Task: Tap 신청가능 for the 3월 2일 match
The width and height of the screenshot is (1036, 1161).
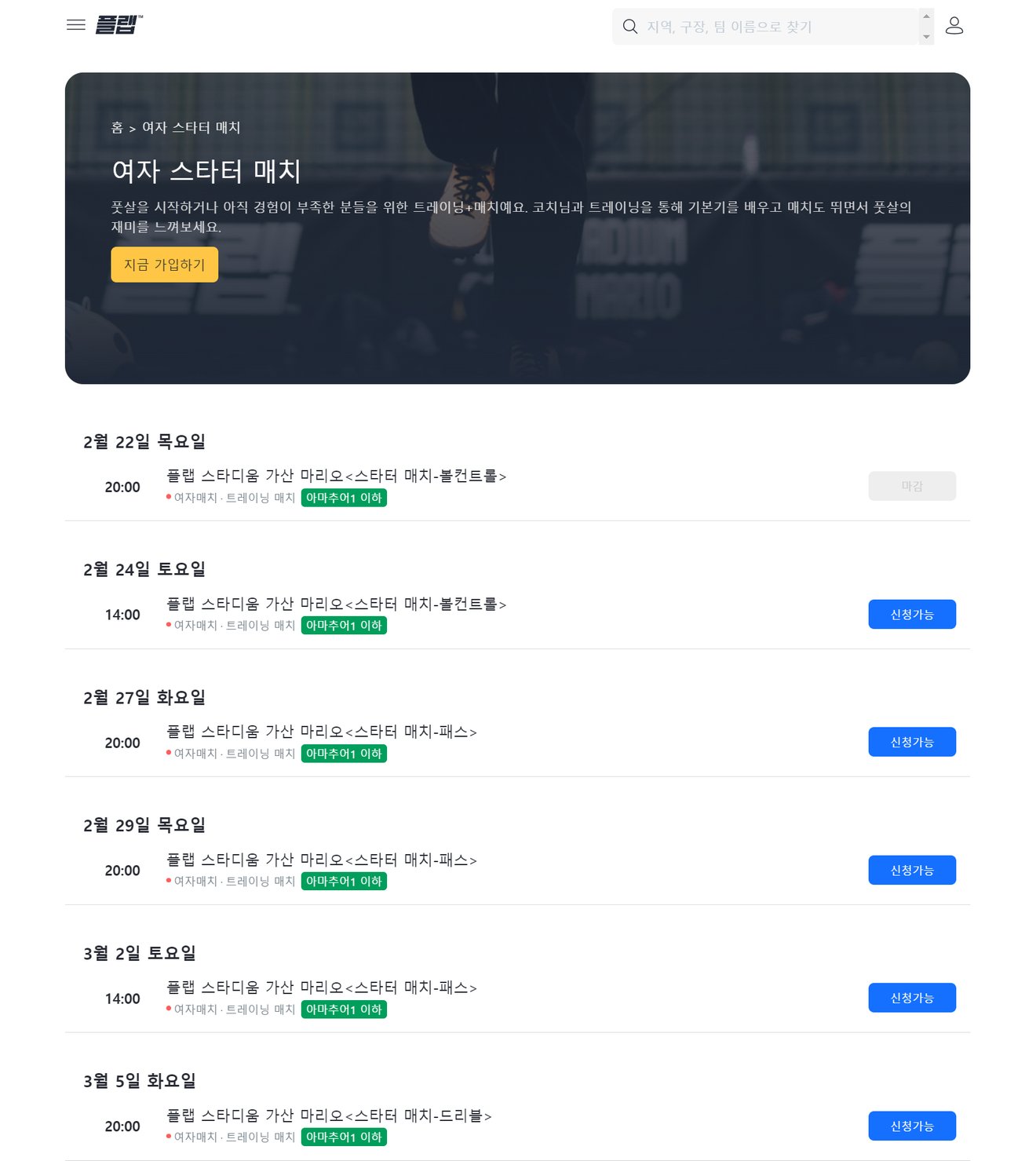Action: [x=911, y=998]
